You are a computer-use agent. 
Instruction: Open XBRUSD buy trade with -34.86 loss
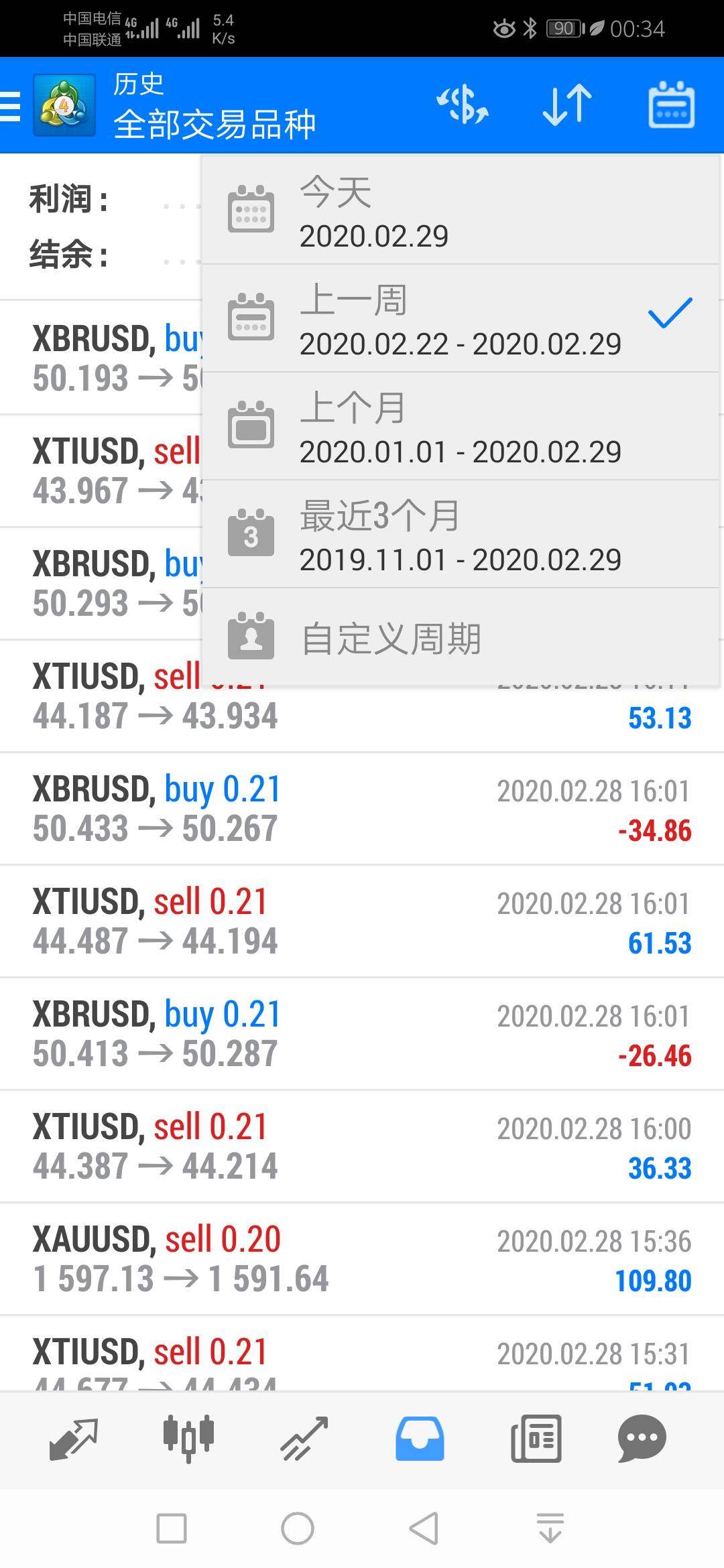(x=362, y=809)
